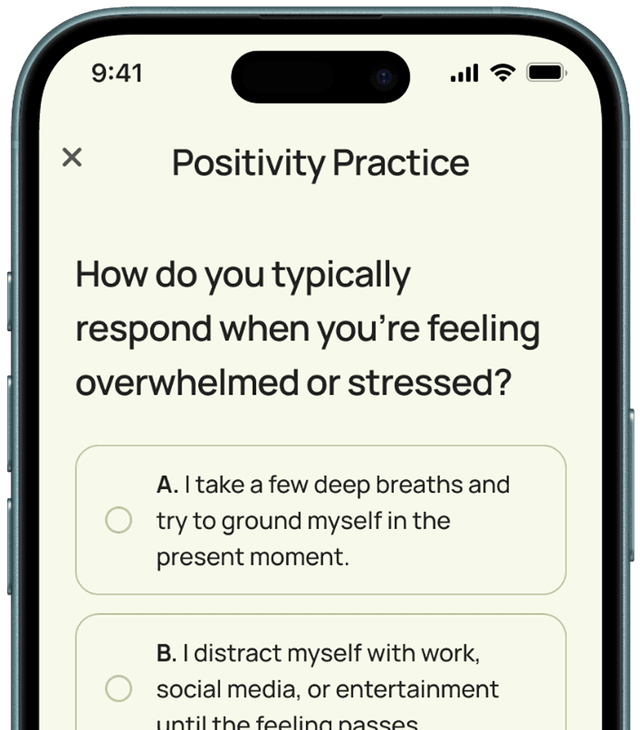Choose option B about distracting myself

pos(119,688)
